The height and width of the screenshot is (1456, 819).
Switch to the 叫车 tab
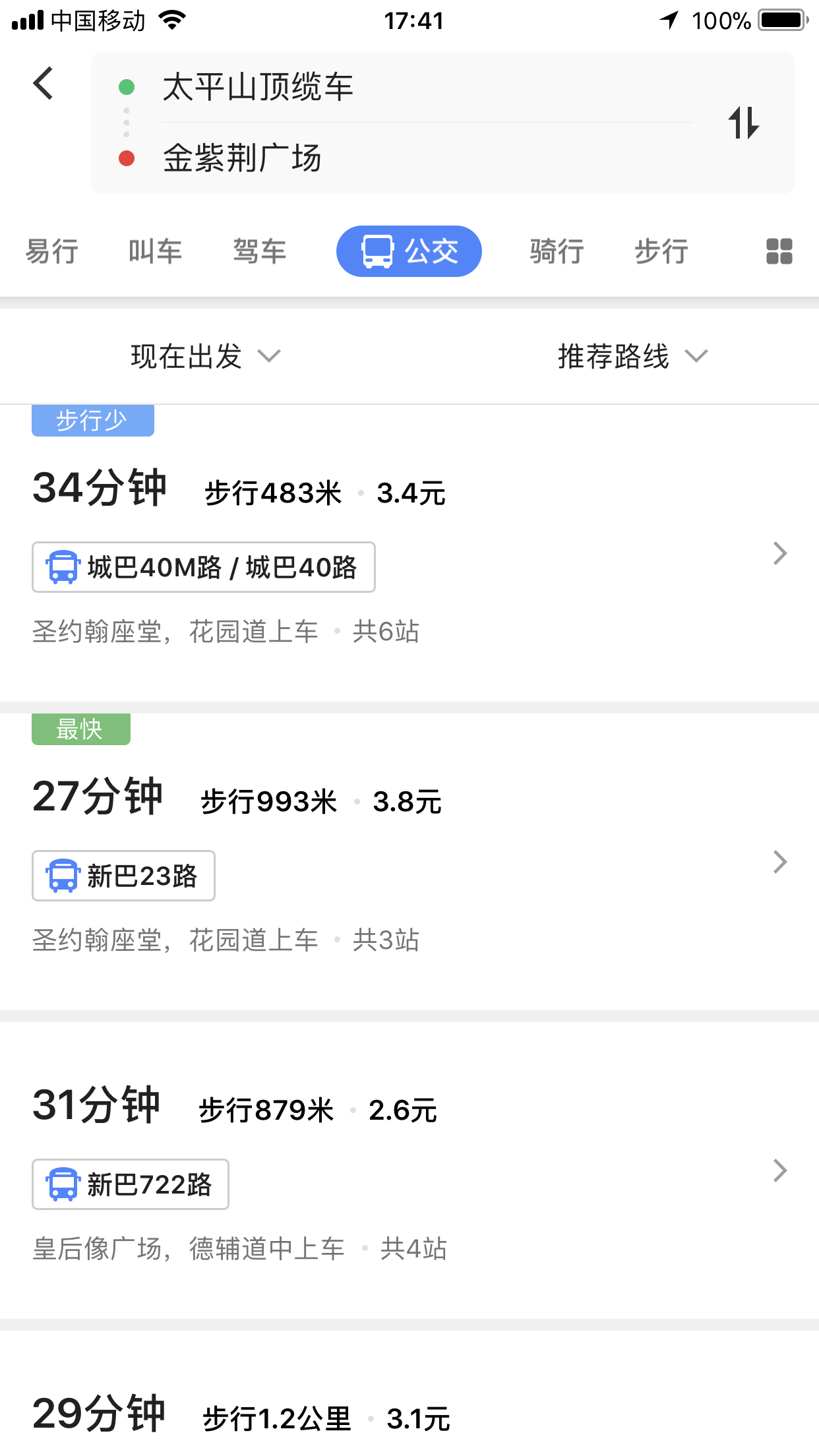(155, 251)
